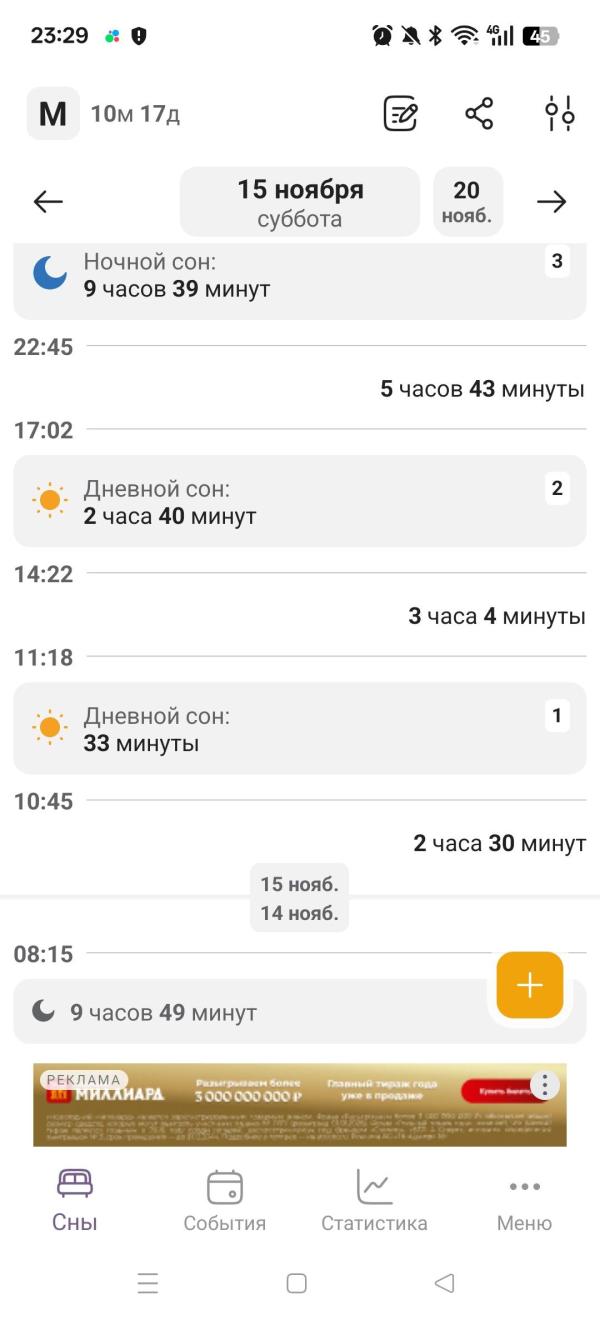Switch to the Сны tab
Image resolution: width=600 pixels, height=1319 pixels.
[75, 1200]
